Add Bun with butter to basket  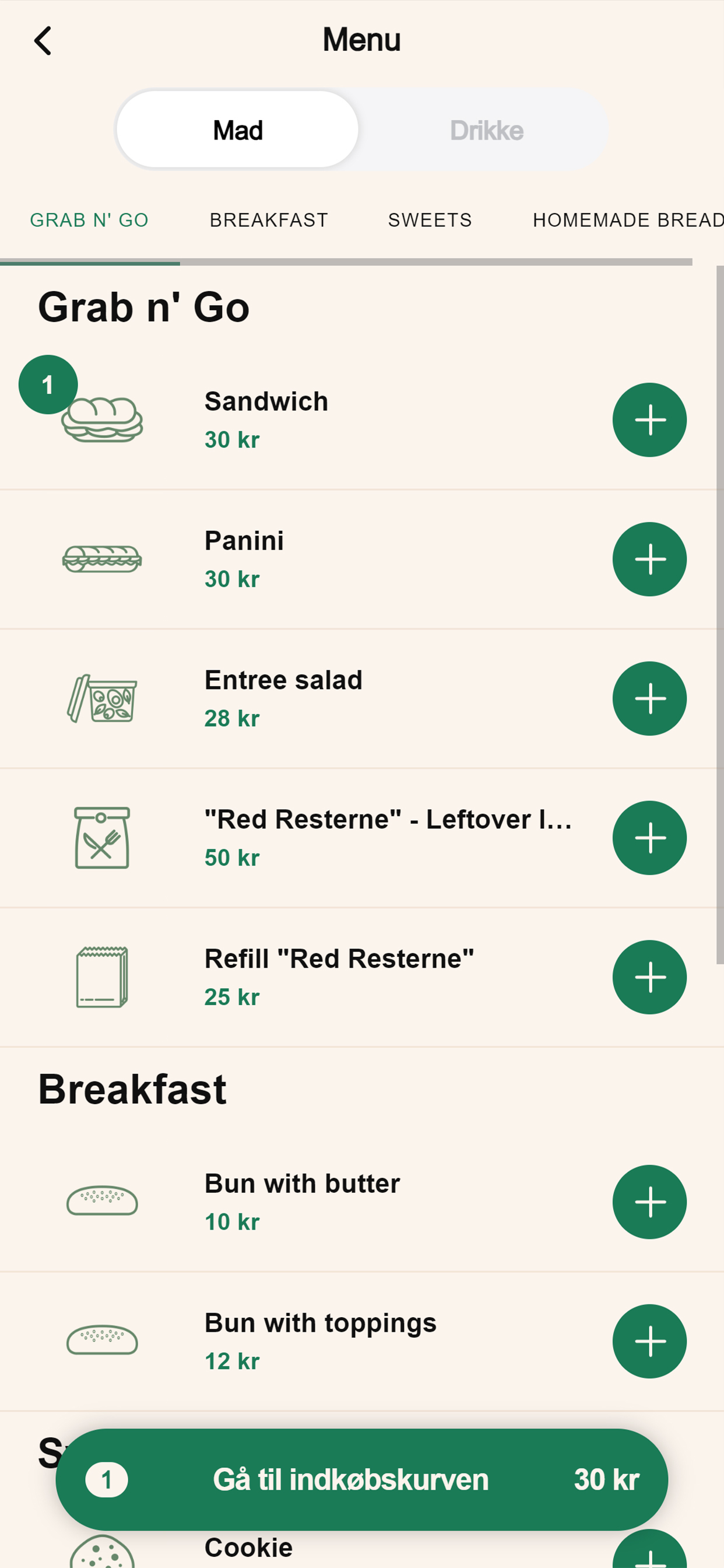(649, 1202)
